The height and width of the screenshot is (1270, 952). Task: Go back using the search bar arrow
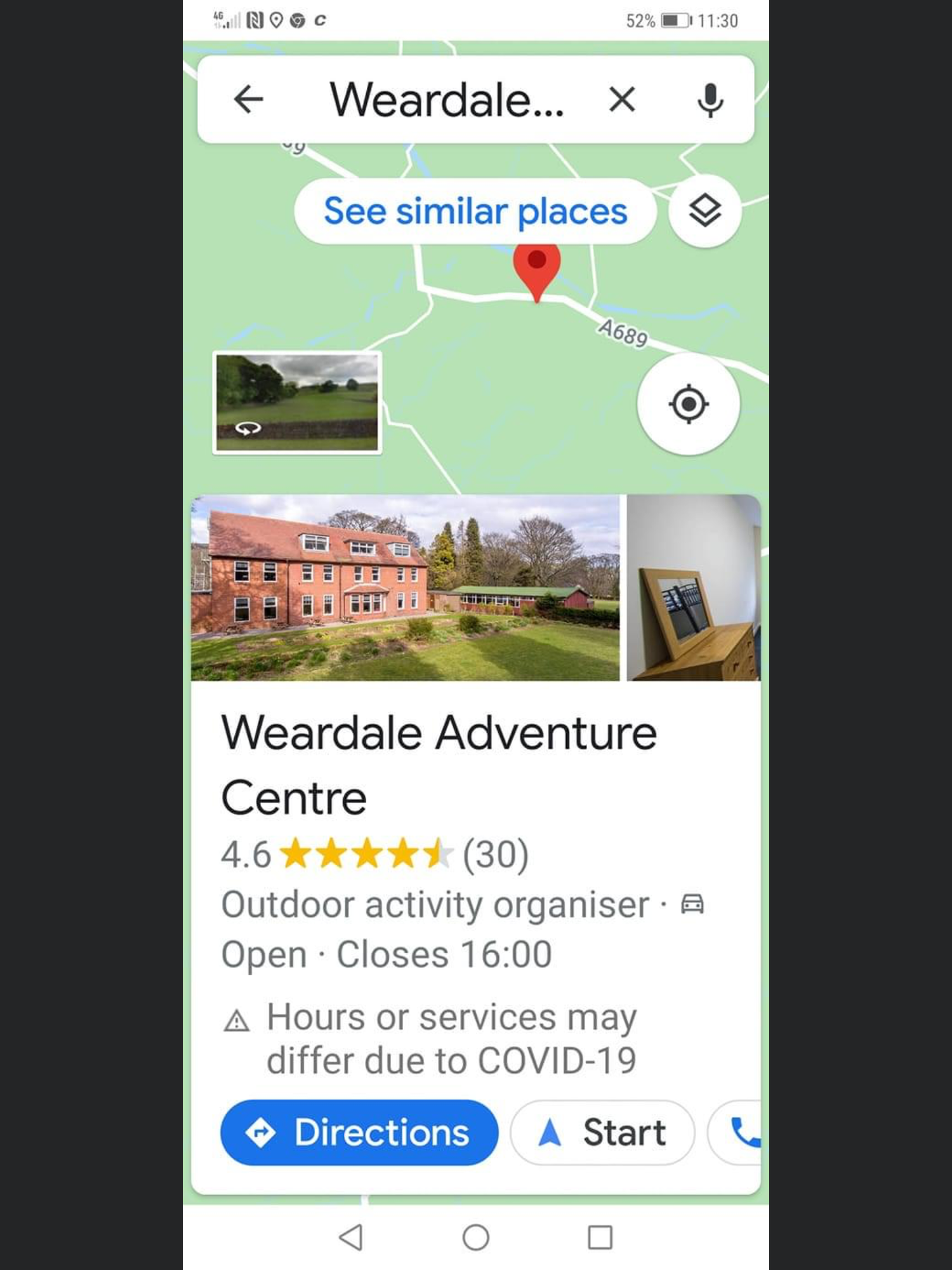pos(248,99)
